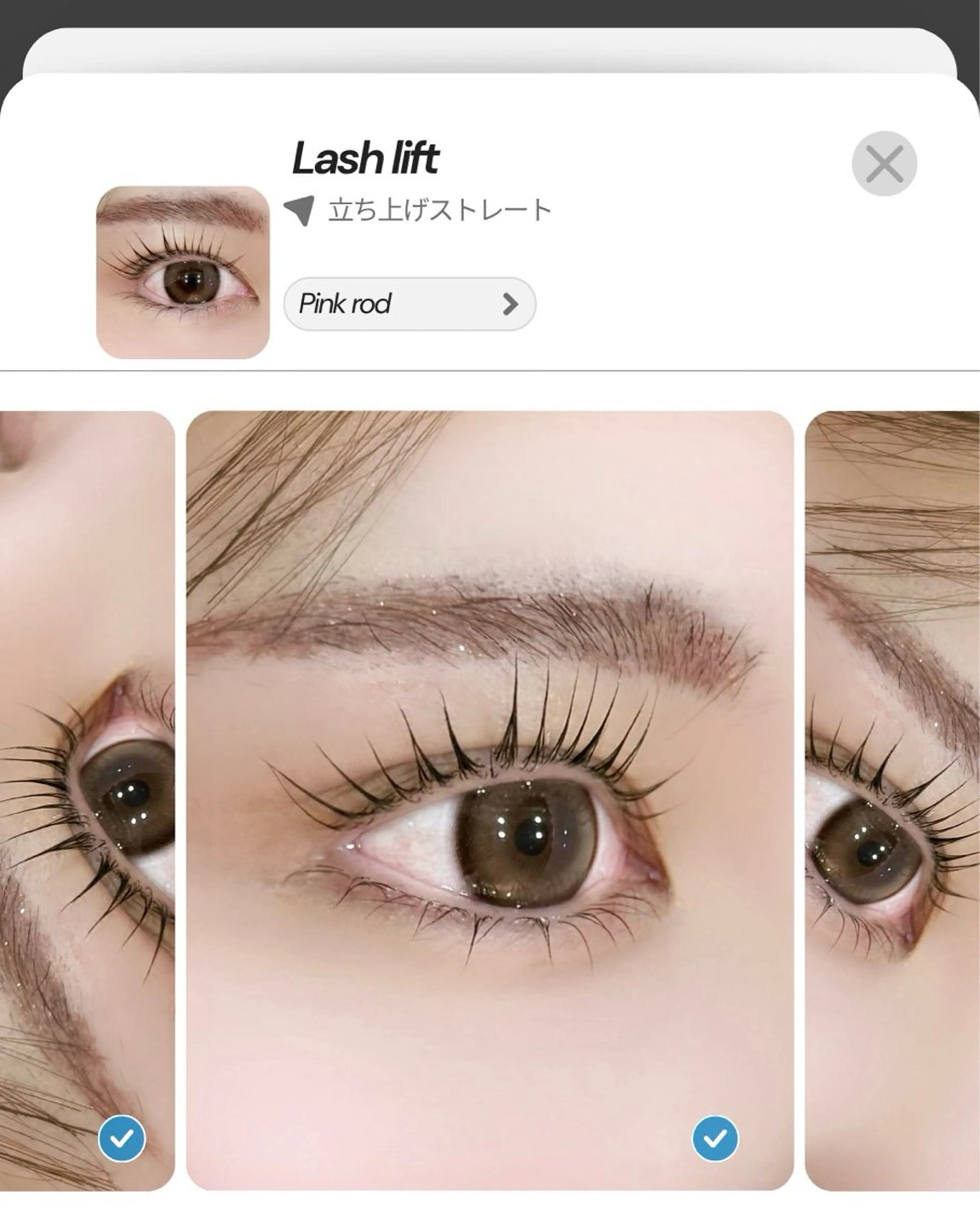Close the Lash lift sheet
The width and height of the screenshot is (980, 1225).
pyautogui.click(x=884, y=164)
